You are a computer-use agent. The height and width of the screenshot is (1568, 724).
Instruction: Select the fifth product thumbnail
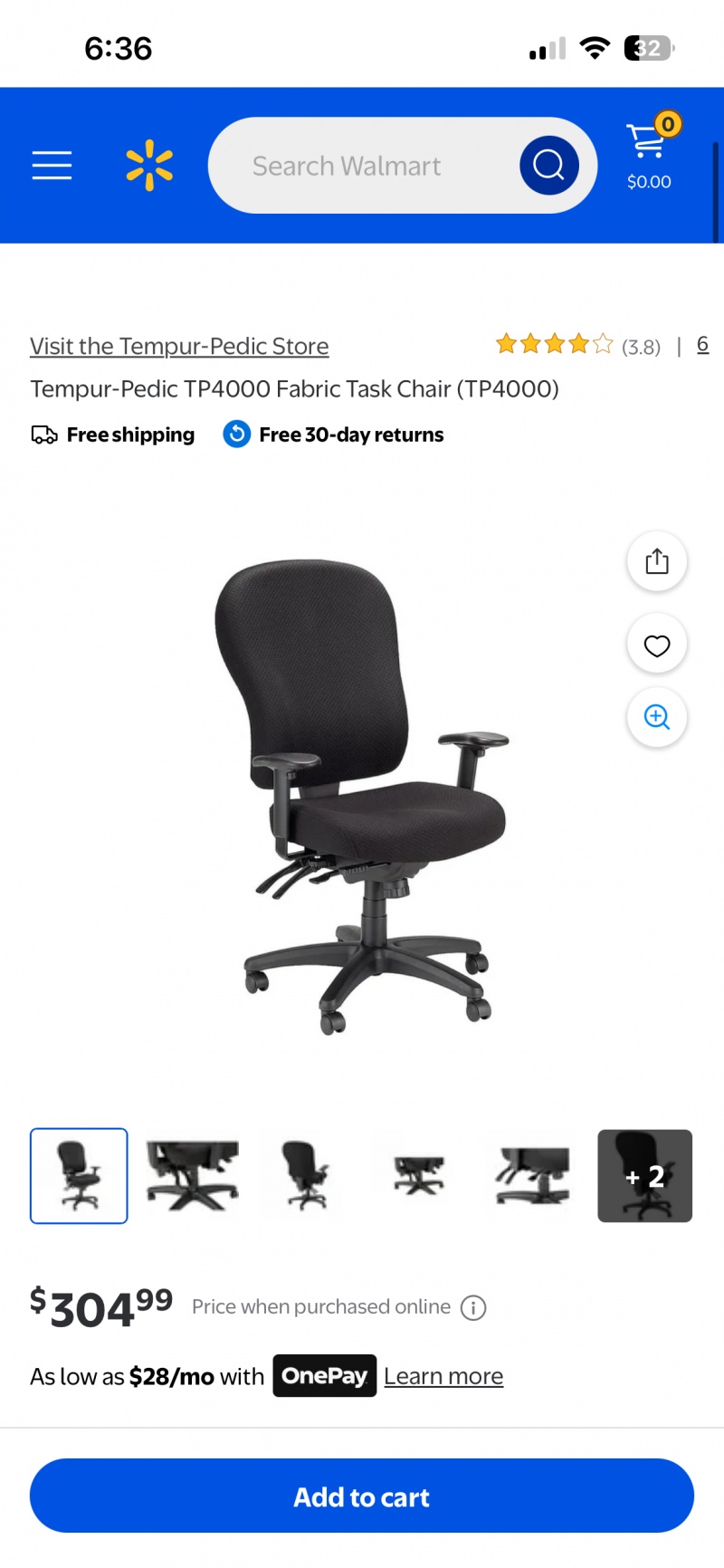pyautogui.click(x=532, y=1175)
